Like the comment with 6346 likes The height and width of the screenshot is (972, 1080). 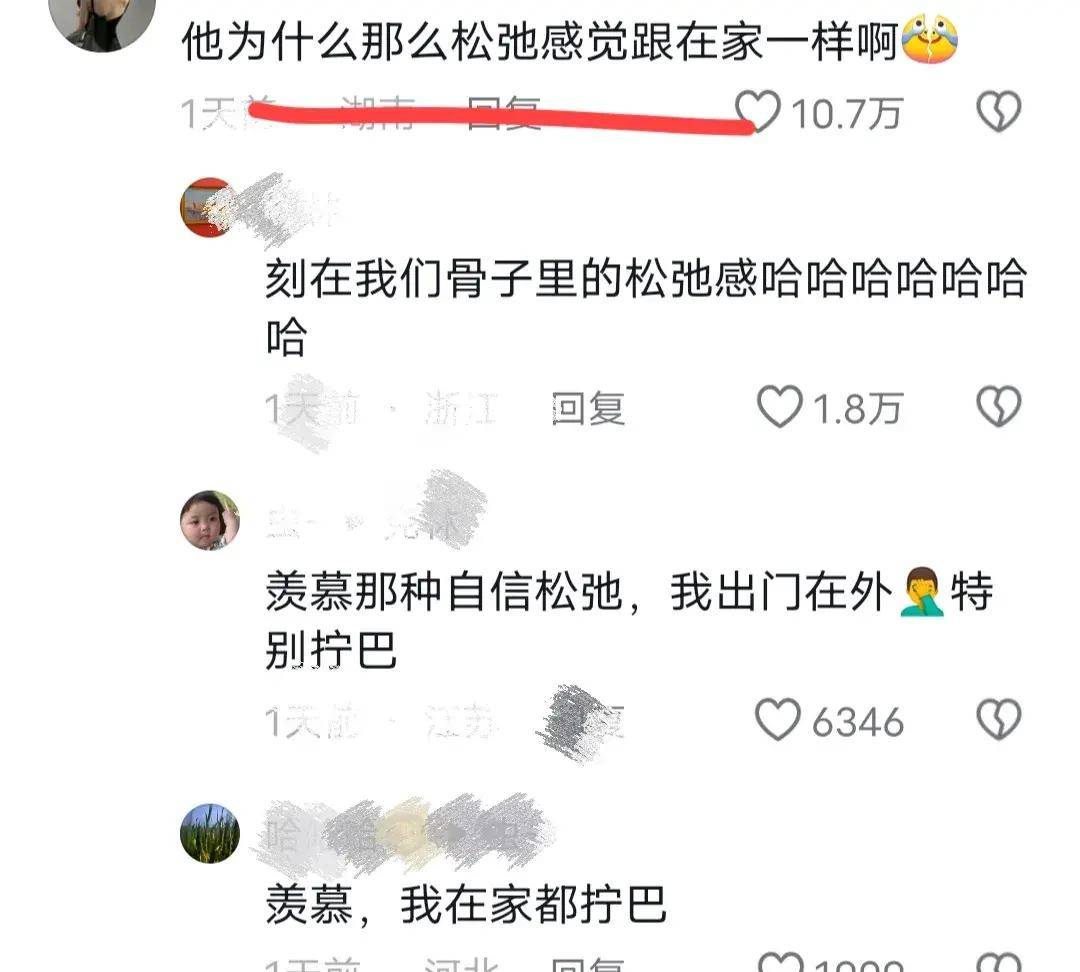pyautogui.click(x=777, y=720)
